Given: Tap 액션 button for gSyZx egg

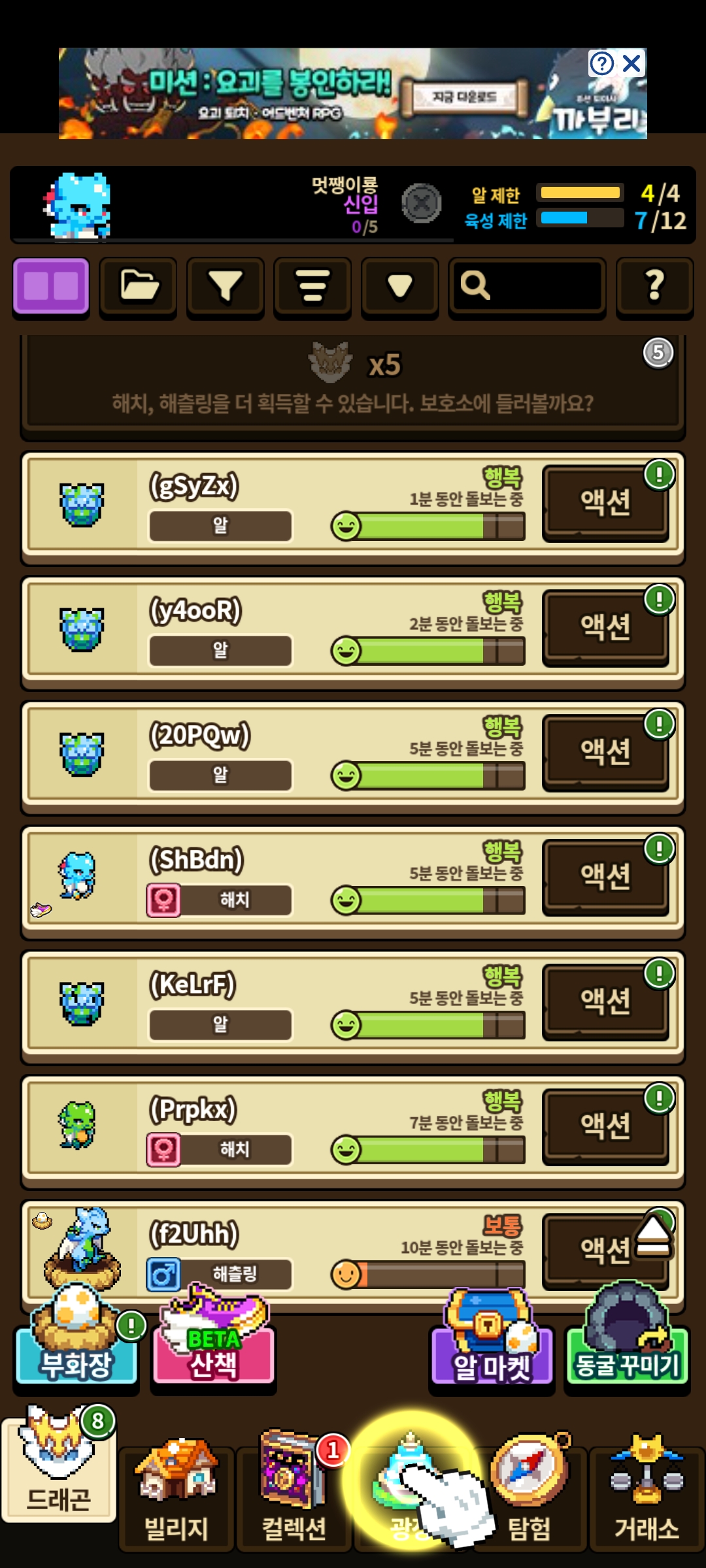Looking at the screenshot, I should pyautogui.click(x=605, y=502).
